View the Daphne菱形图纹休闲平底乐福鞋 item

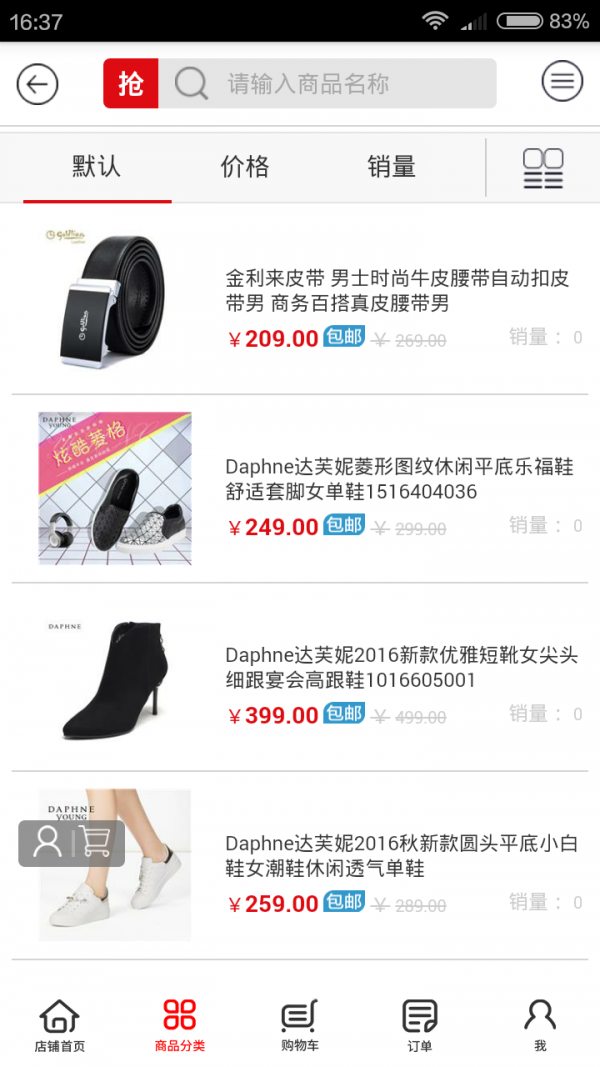[x=399, y=479]
